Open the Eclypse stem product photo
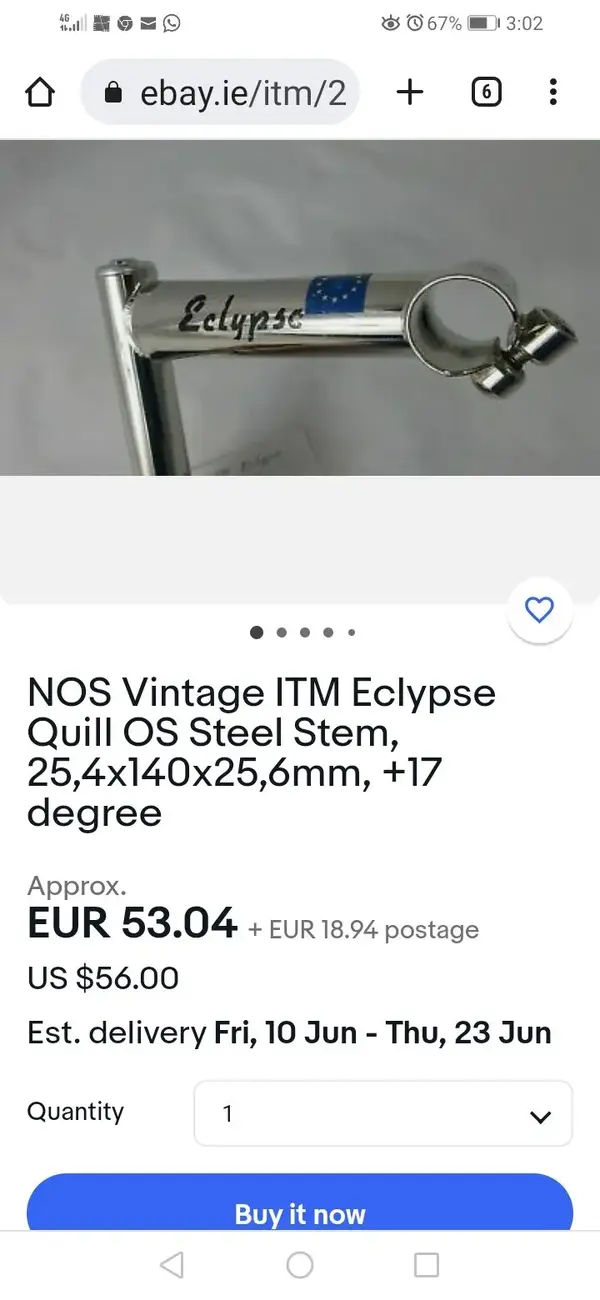 300,310
